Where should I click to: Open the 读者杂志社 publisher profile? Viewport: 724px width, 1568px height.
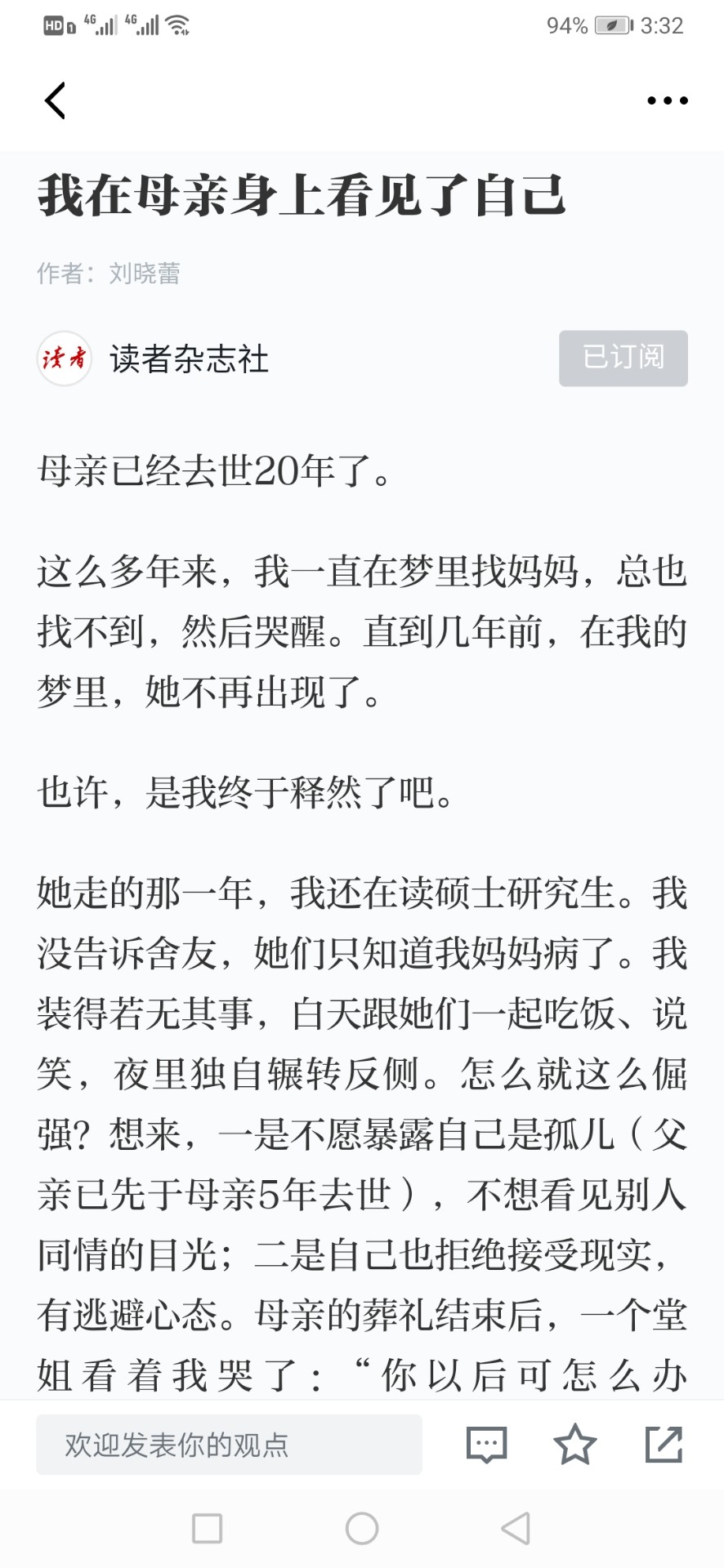coord(189,359)
